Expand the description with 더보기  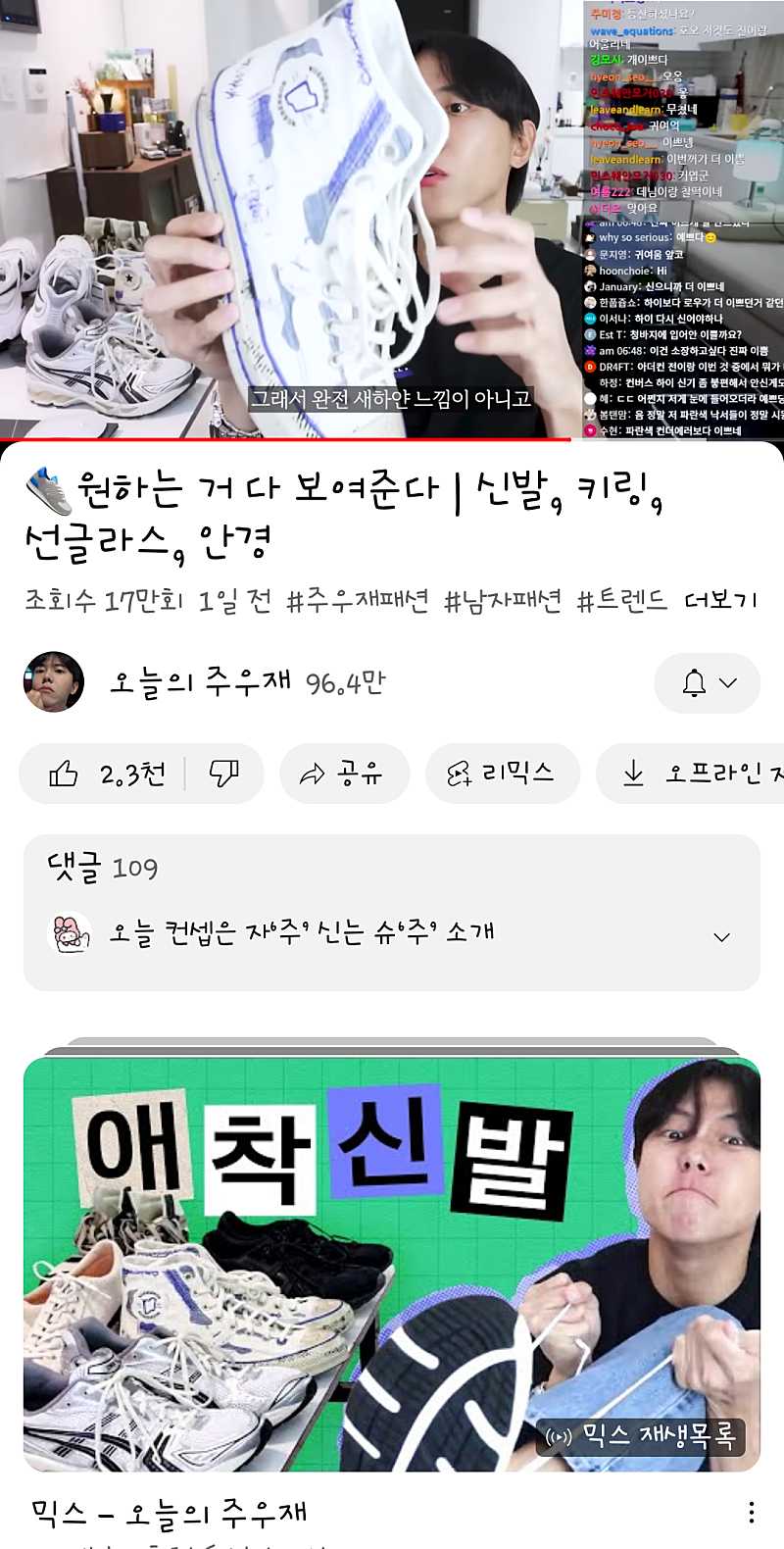[720, 600]
